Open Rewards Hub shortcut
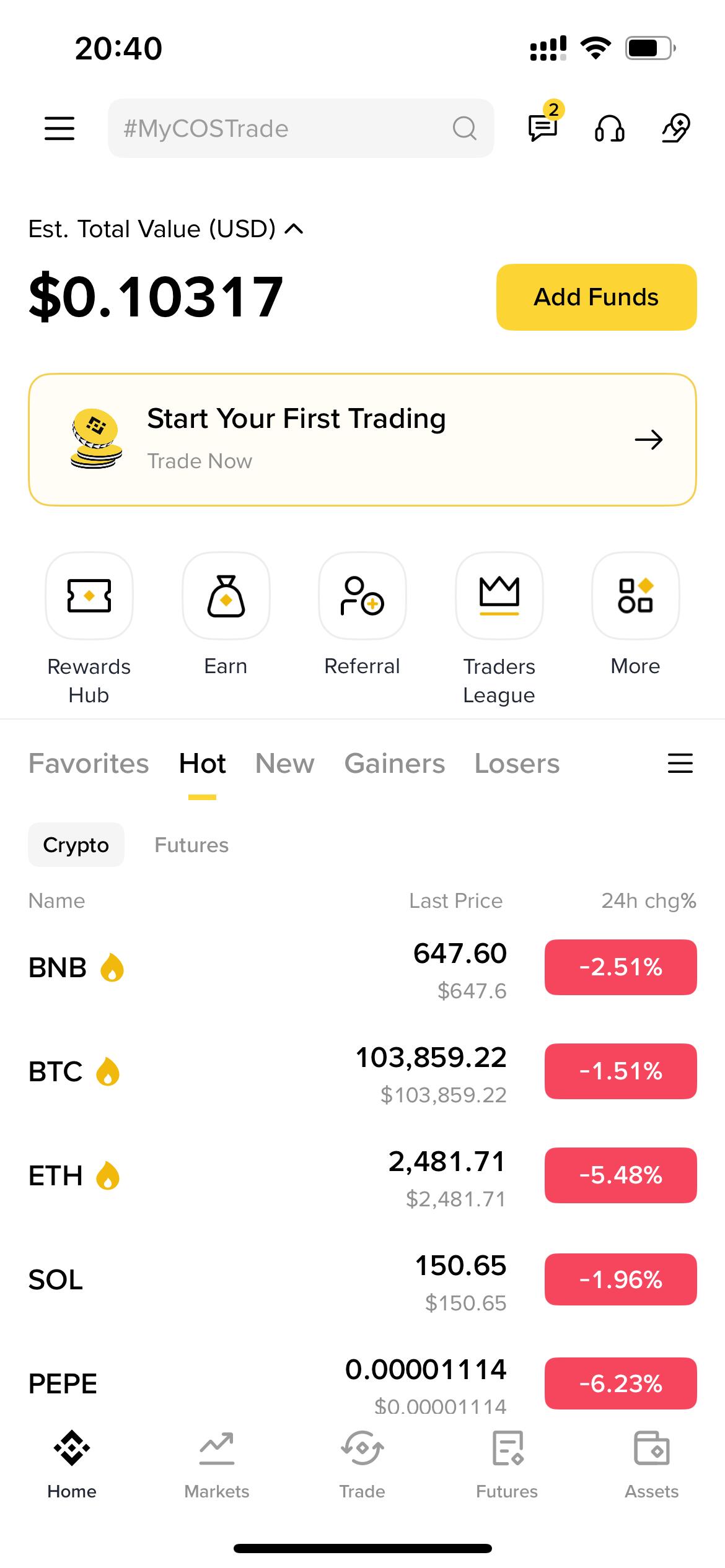The image size is (725, 1568). tap(89, 629)
